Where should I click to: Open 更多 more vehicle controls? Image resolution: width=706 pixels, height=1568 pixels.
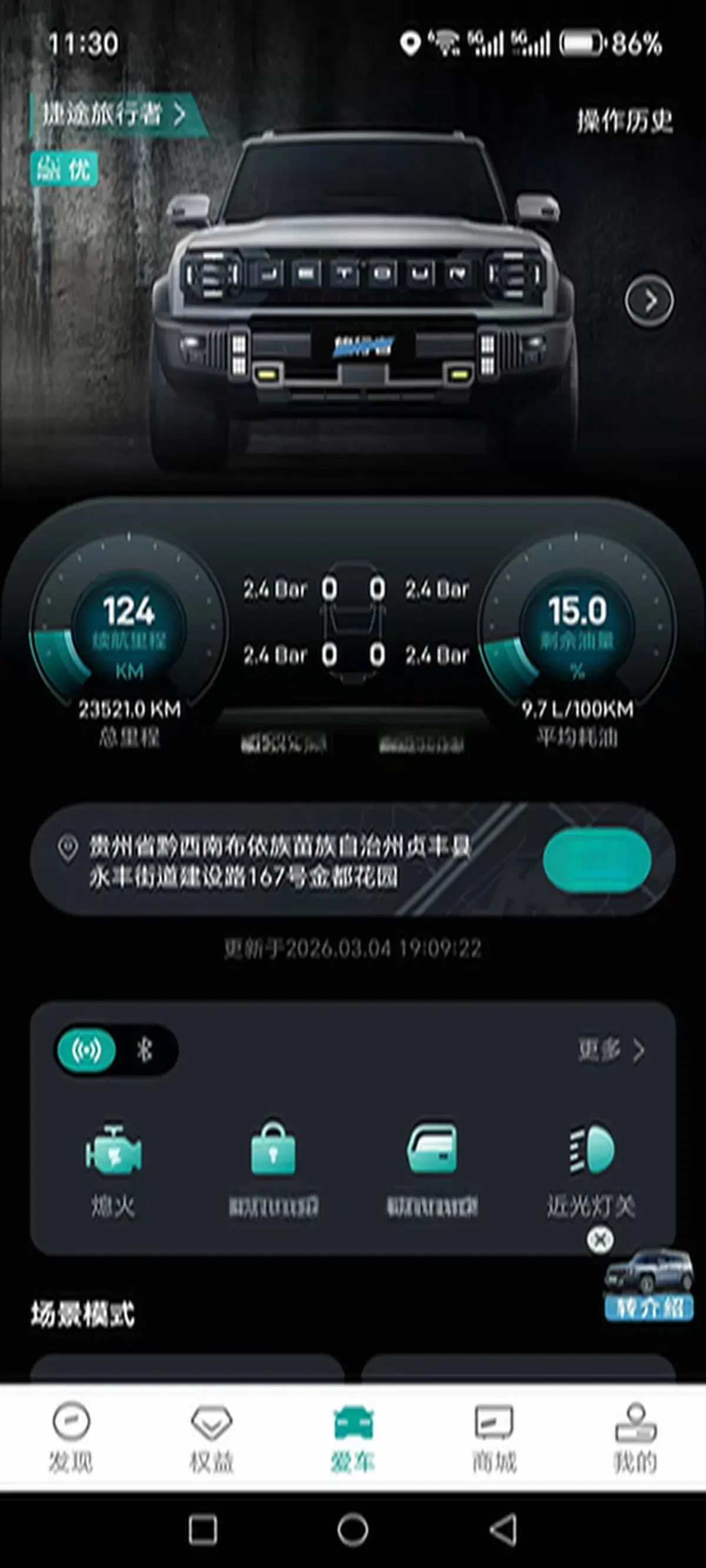tap(611, 1050)
